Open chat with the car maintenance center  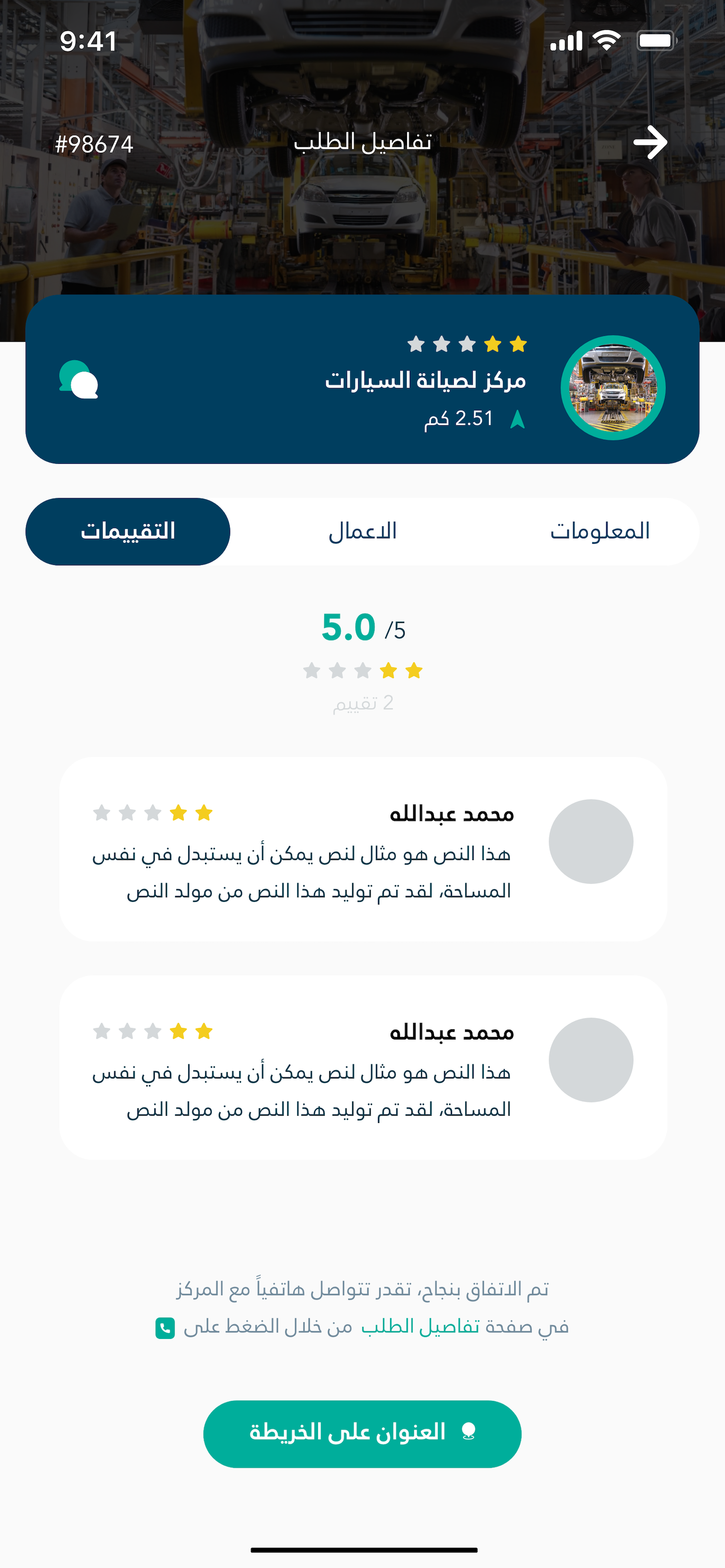tap(78, 380)
